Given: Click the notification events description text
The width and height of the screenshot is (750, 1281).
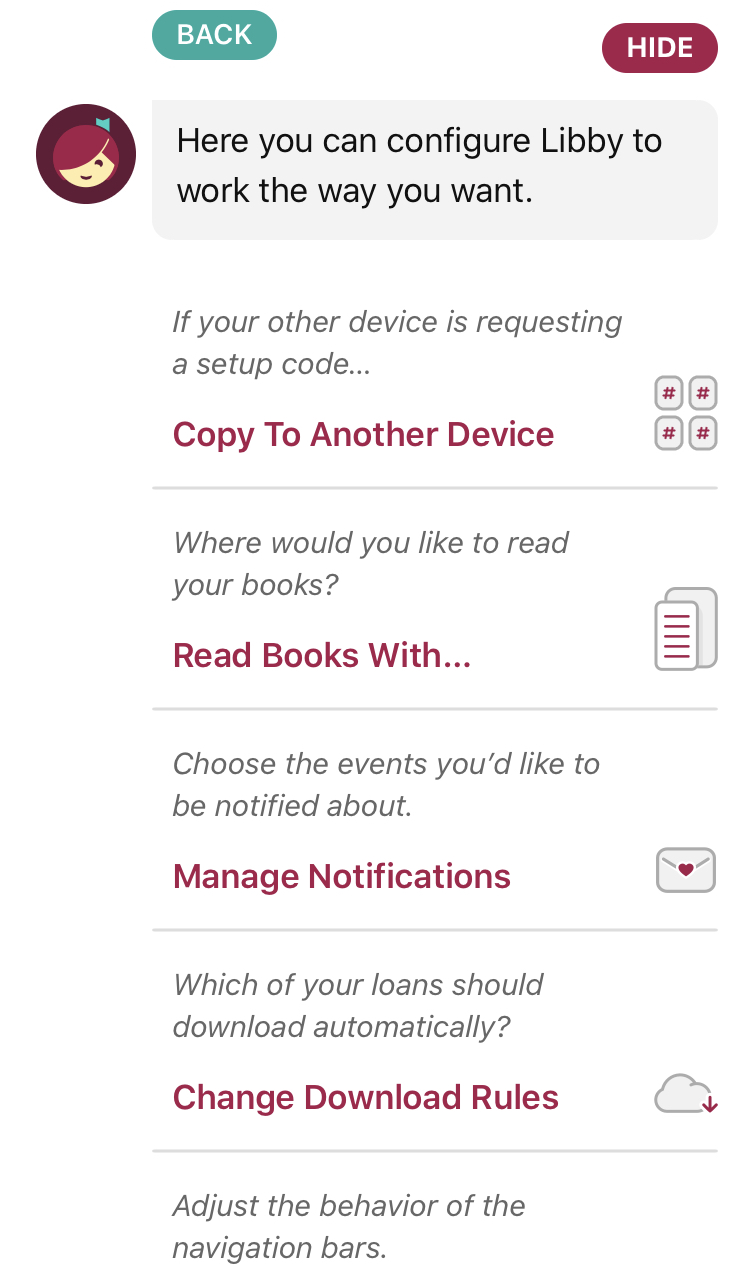Looking at the screenshot, I should (x=387, y=784).
